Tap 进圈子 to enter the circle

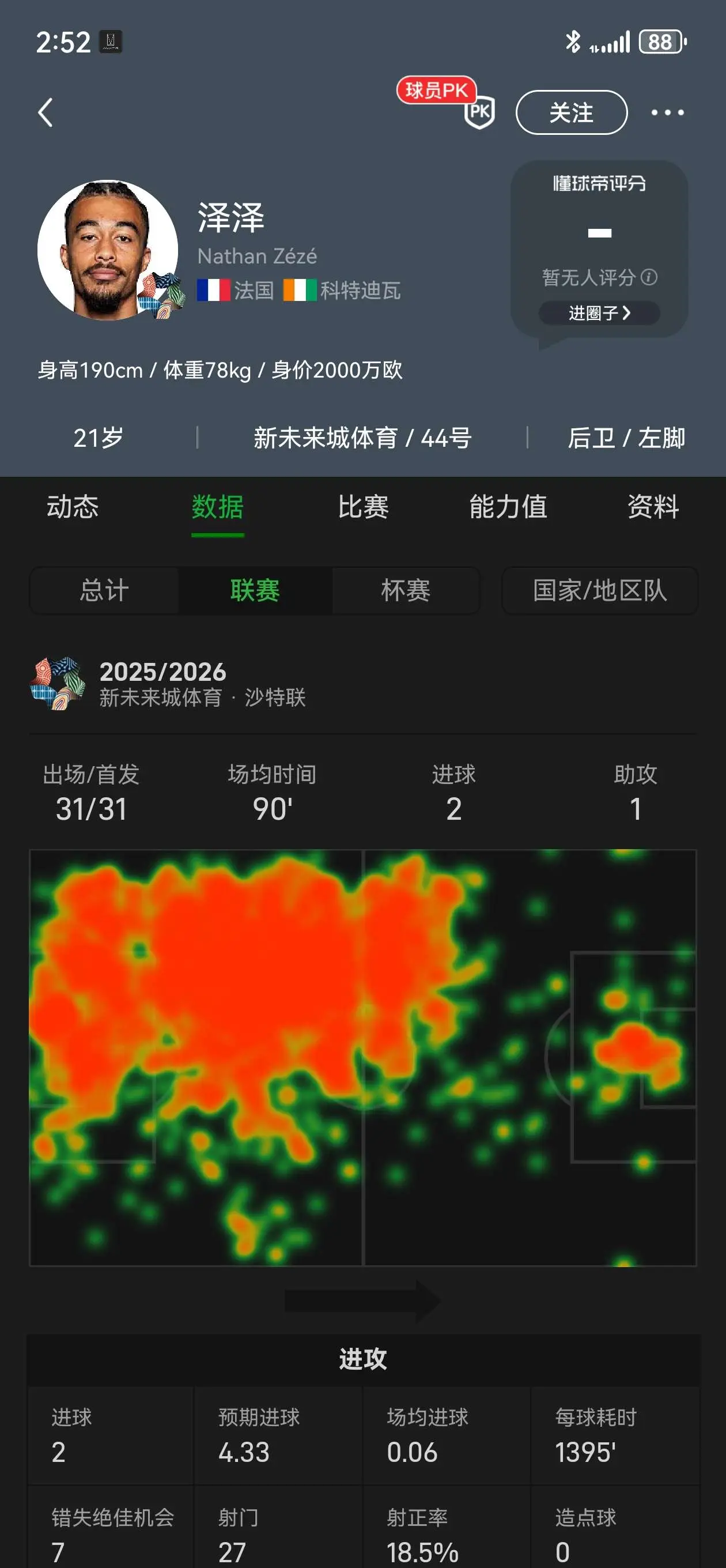pos(599,313)
